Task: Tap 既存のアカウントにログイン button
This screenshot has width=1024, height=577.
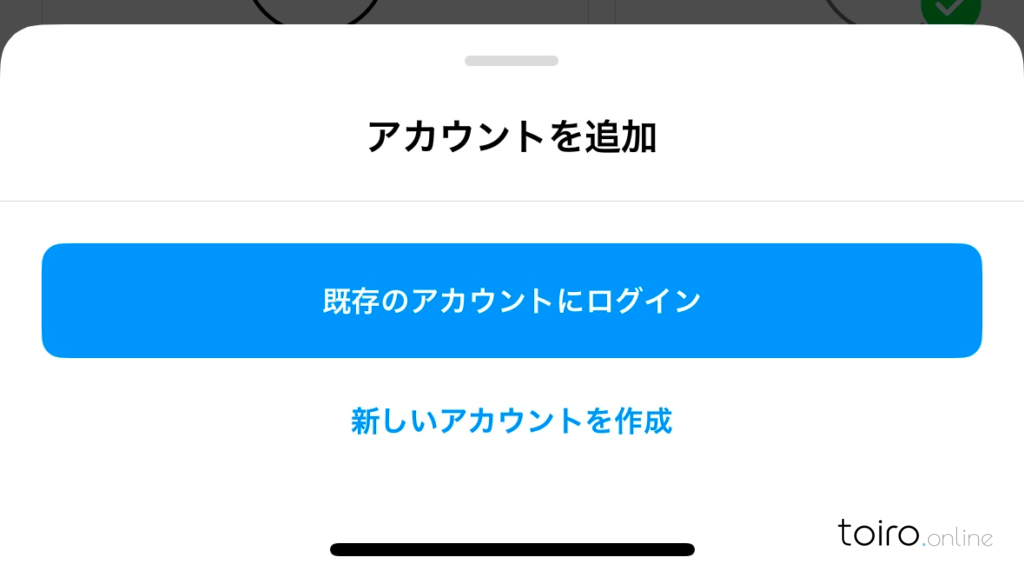Action: tap(511, 301)
